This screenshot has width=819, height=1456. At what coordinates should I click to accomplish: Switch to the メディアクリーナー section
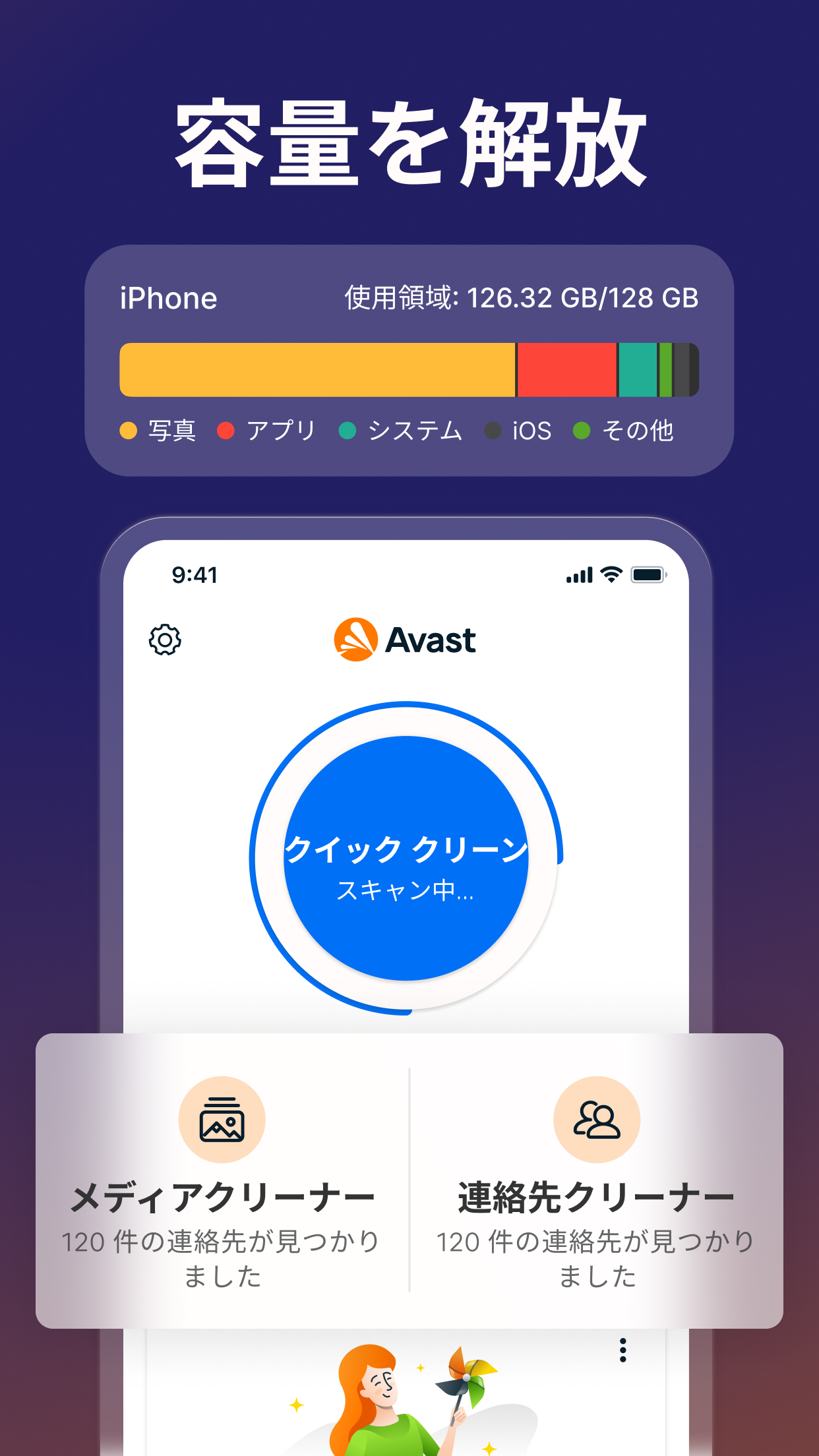coord(222,1194)
